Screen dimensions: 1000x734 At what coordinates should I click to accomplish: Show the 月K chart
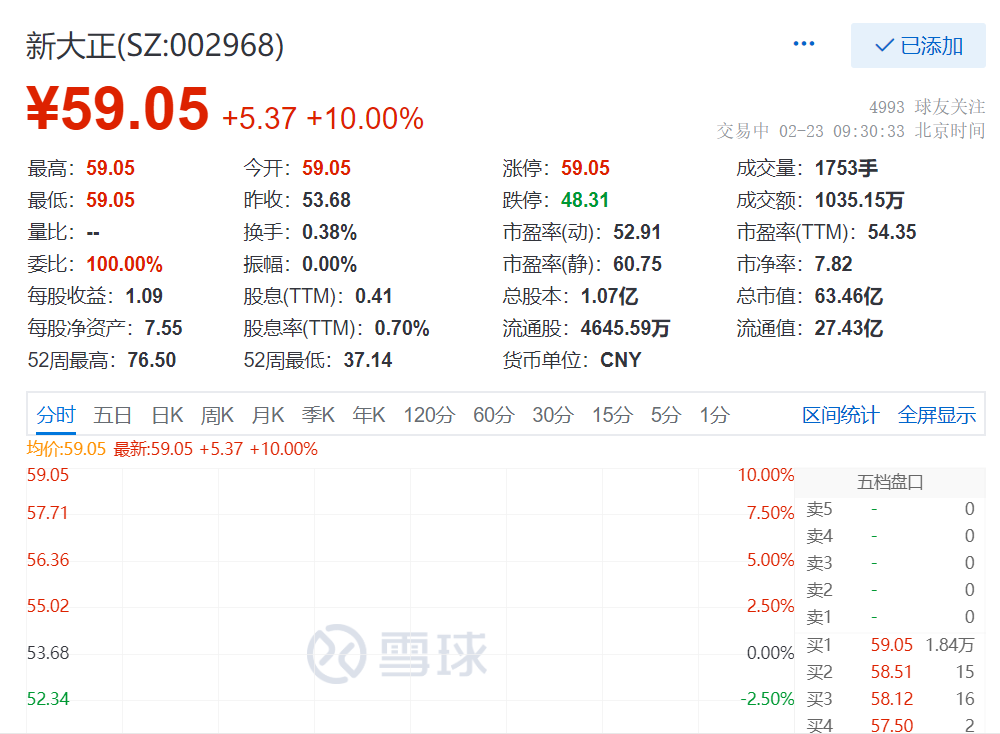pos(268,415)
